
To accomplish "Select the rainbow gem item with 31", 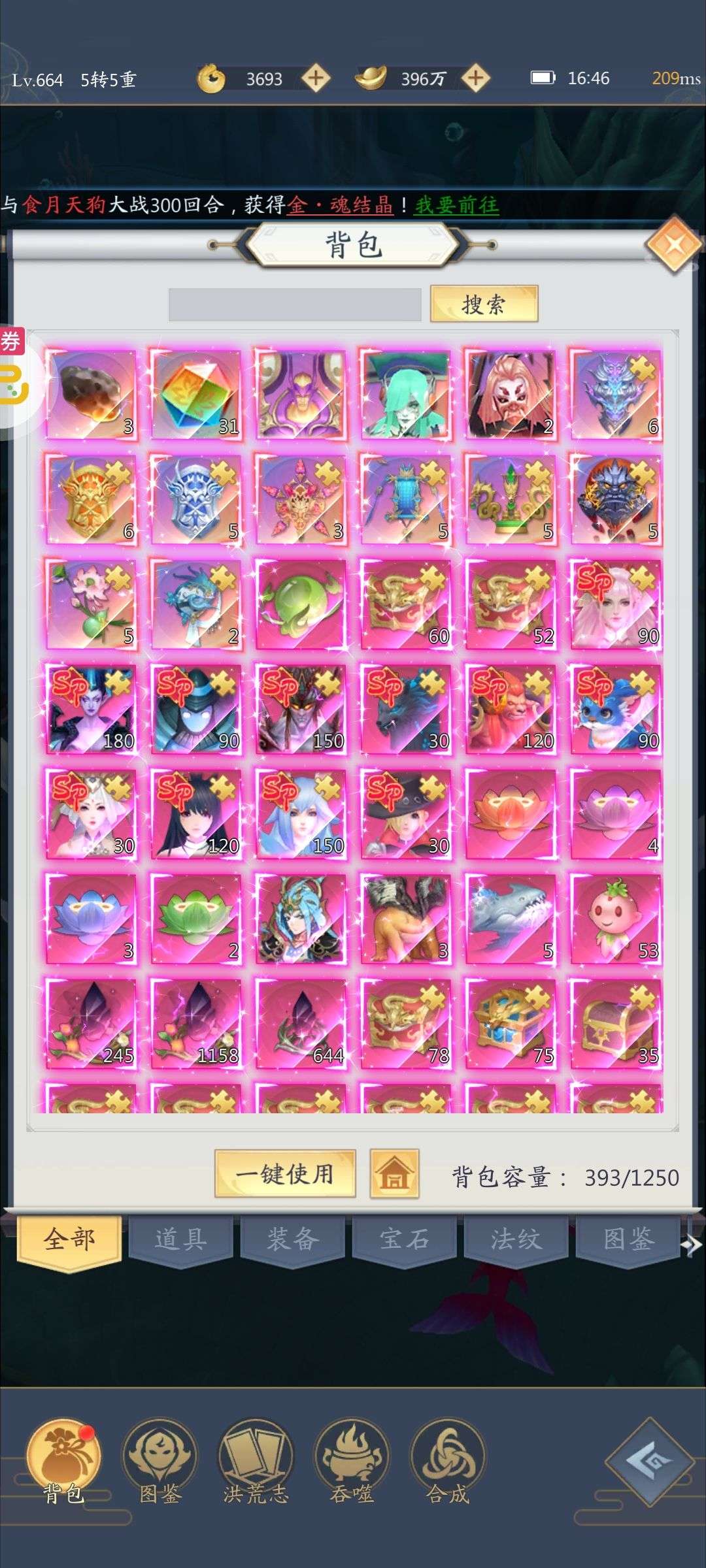I will point(195,395).
